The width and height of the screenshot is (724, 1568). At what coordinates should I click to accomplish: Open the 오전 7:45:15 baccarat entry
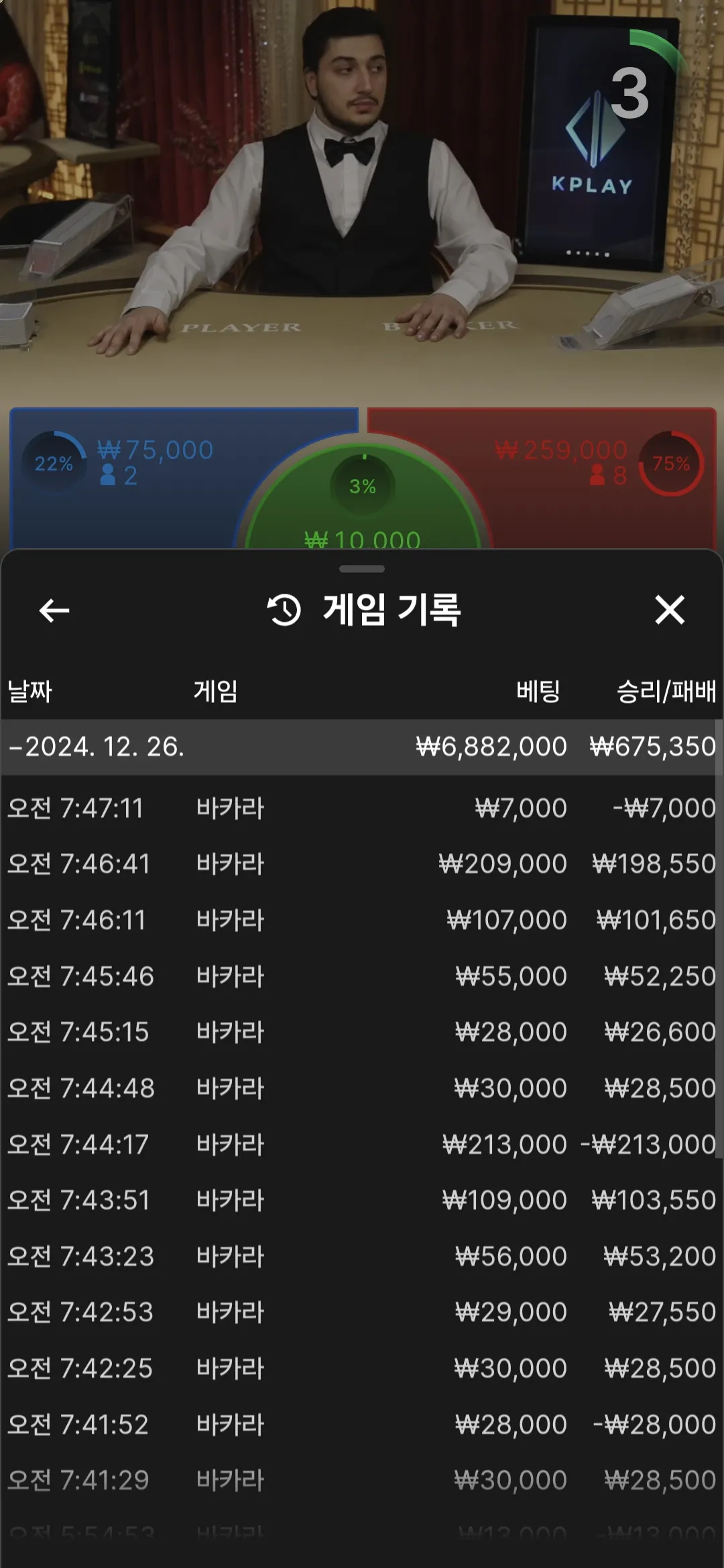tap(362, 1032)
